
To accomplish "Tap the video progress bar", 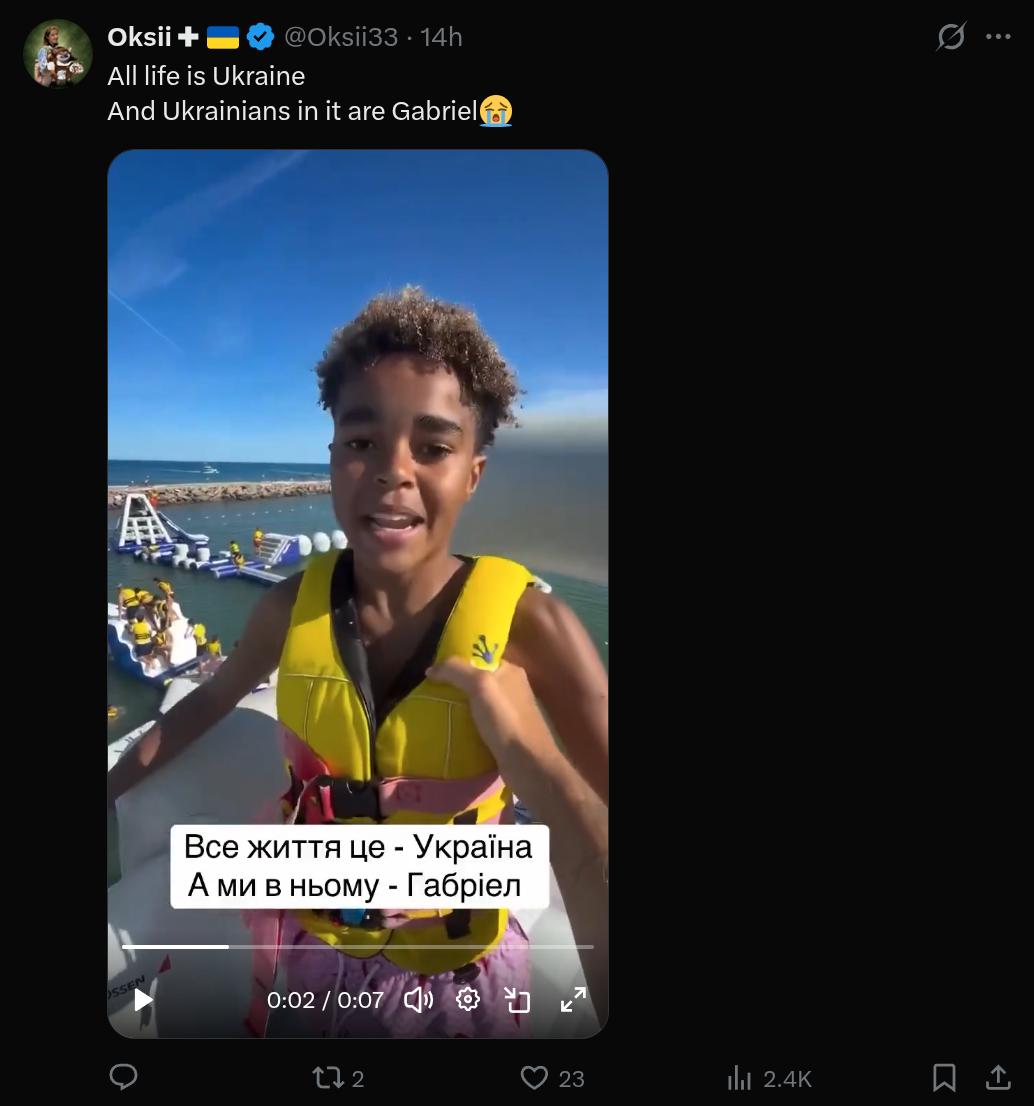I will pyautogui.click(x=358, y=947).
